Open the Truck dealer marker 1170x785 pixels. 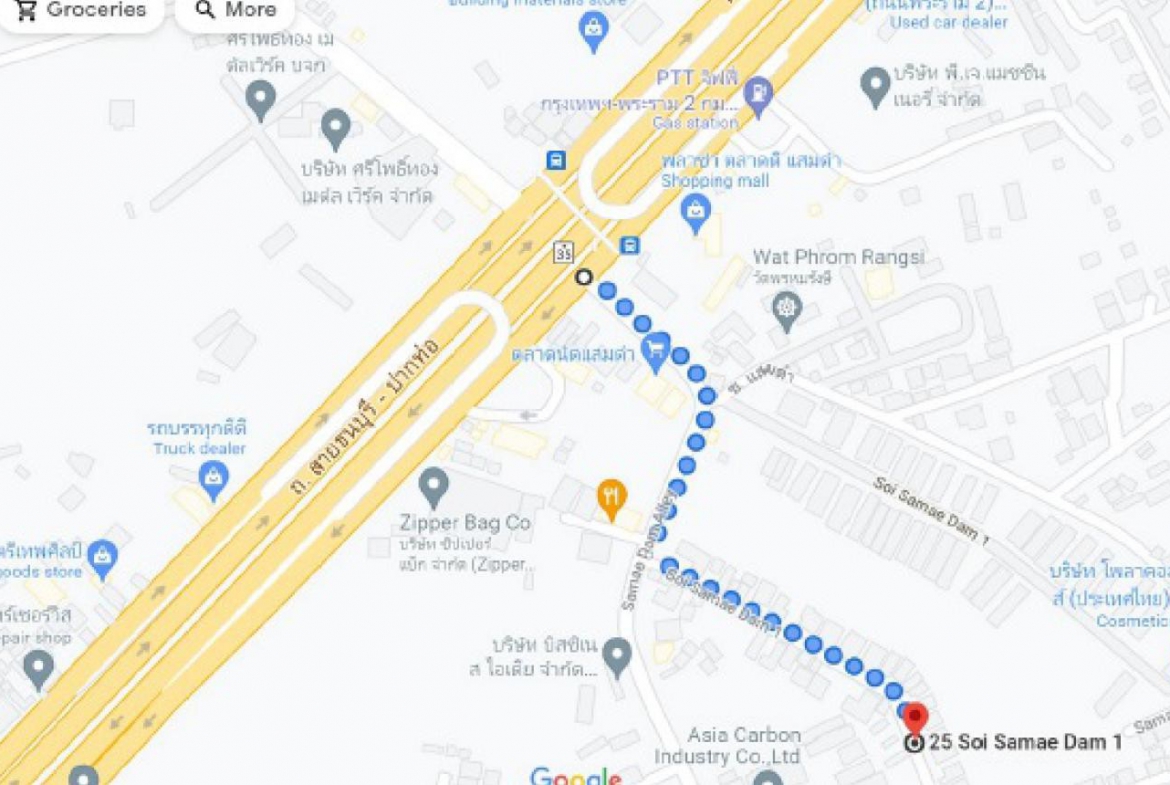pyautogui.click(x=213, y=479)
